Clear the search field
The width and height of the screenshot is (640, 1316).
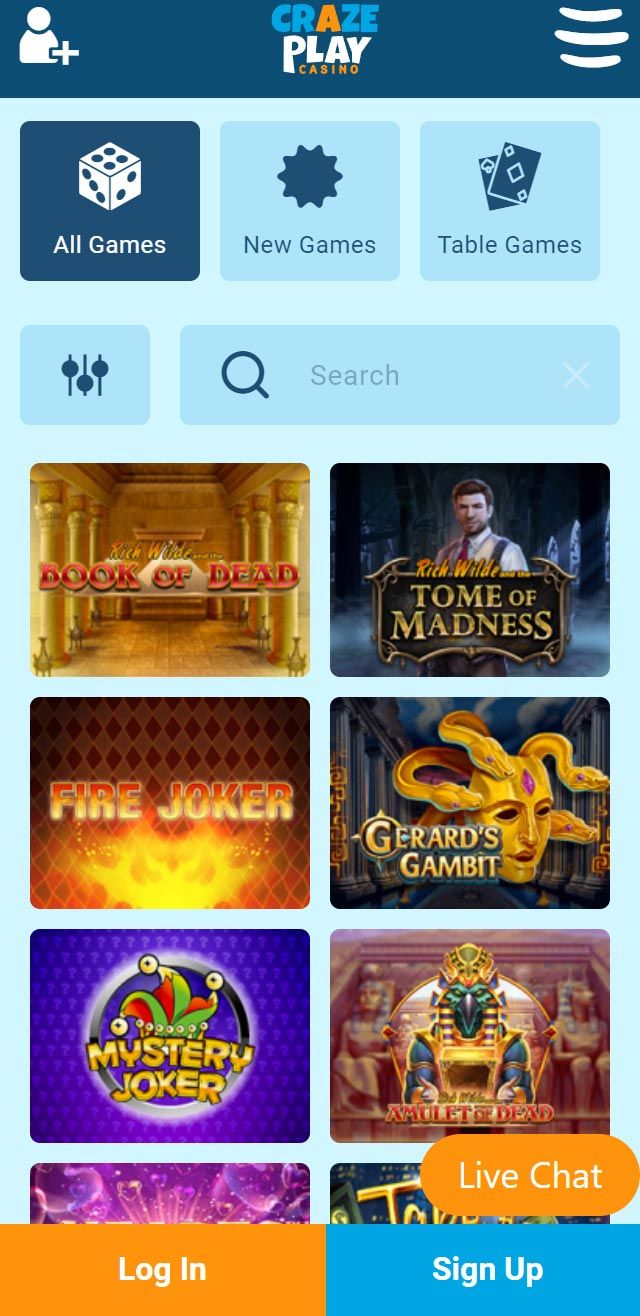coord(576,375)
